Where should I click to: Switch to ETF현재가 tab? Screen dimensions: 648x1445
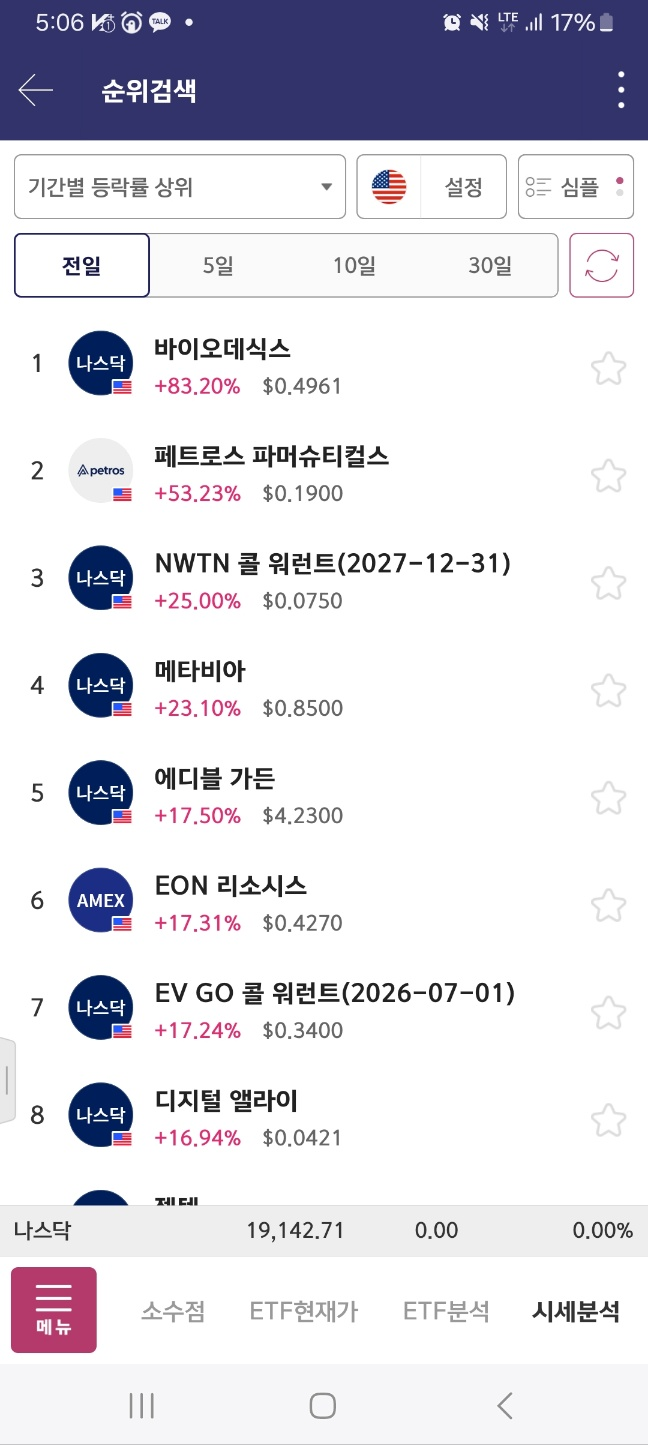coord(304,1311)
